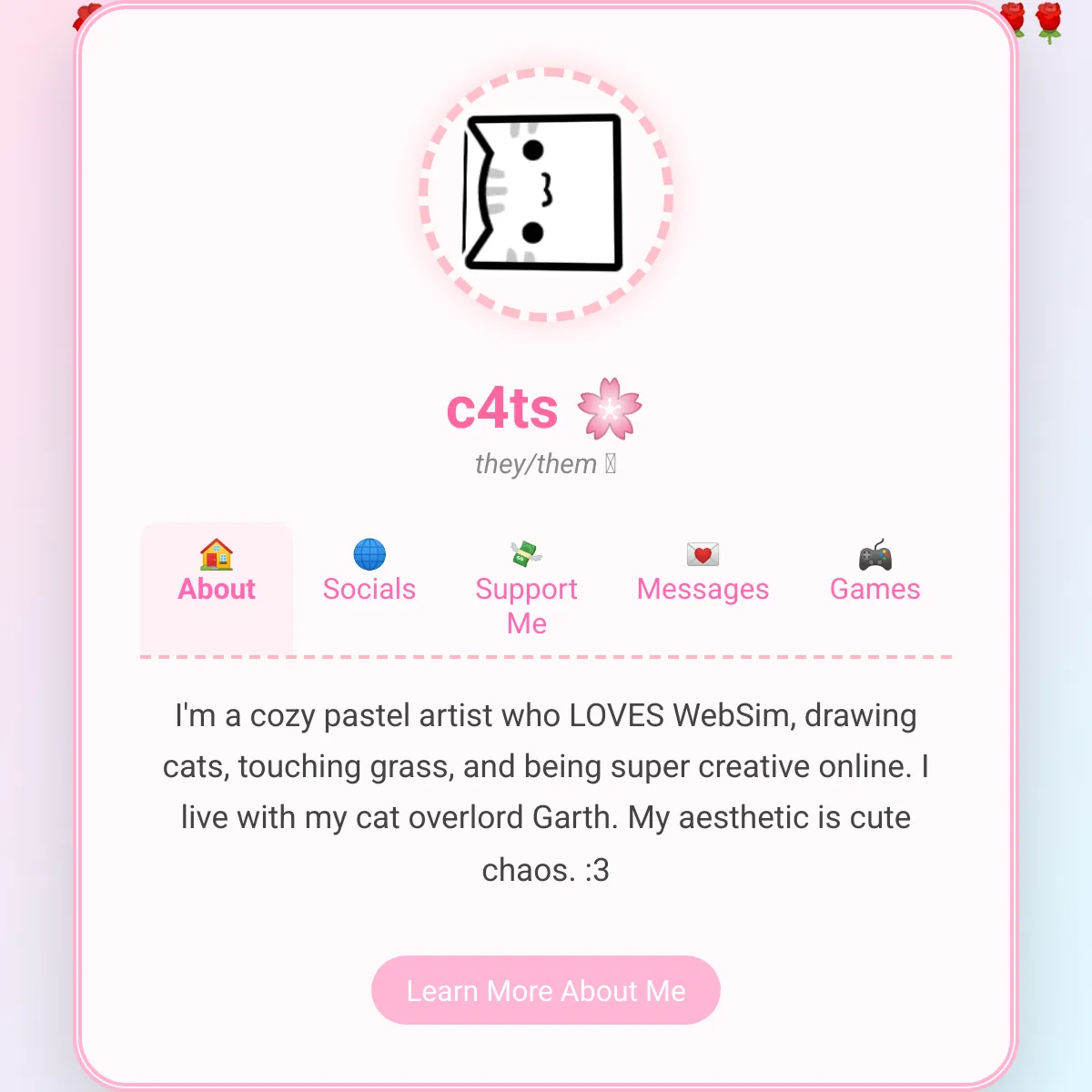The image size is (1092, 1092).
Task: Open the Support Me tab
Action: coord(526,590)
